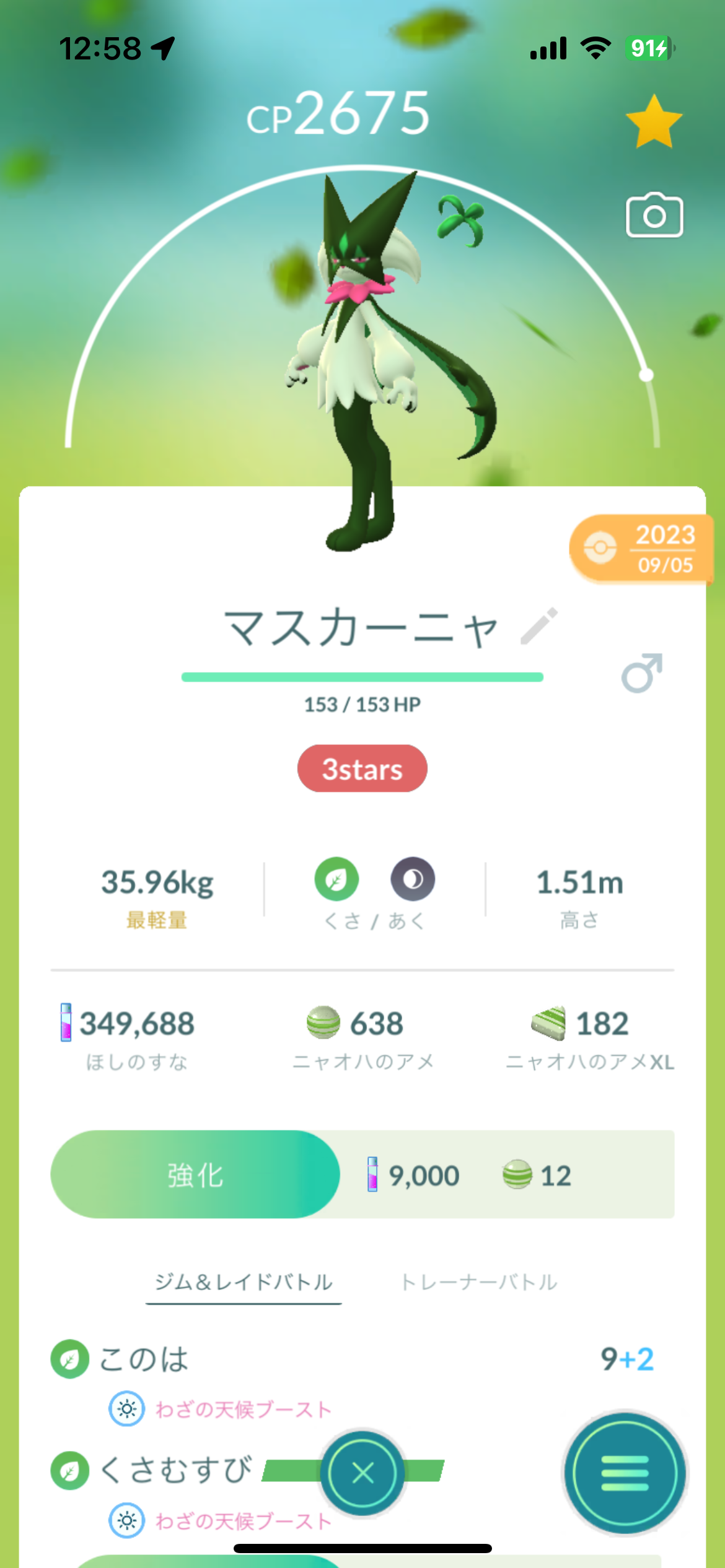Toggle the 3stars appraisal badge
Screen dimensions: 725x1568
362,769
